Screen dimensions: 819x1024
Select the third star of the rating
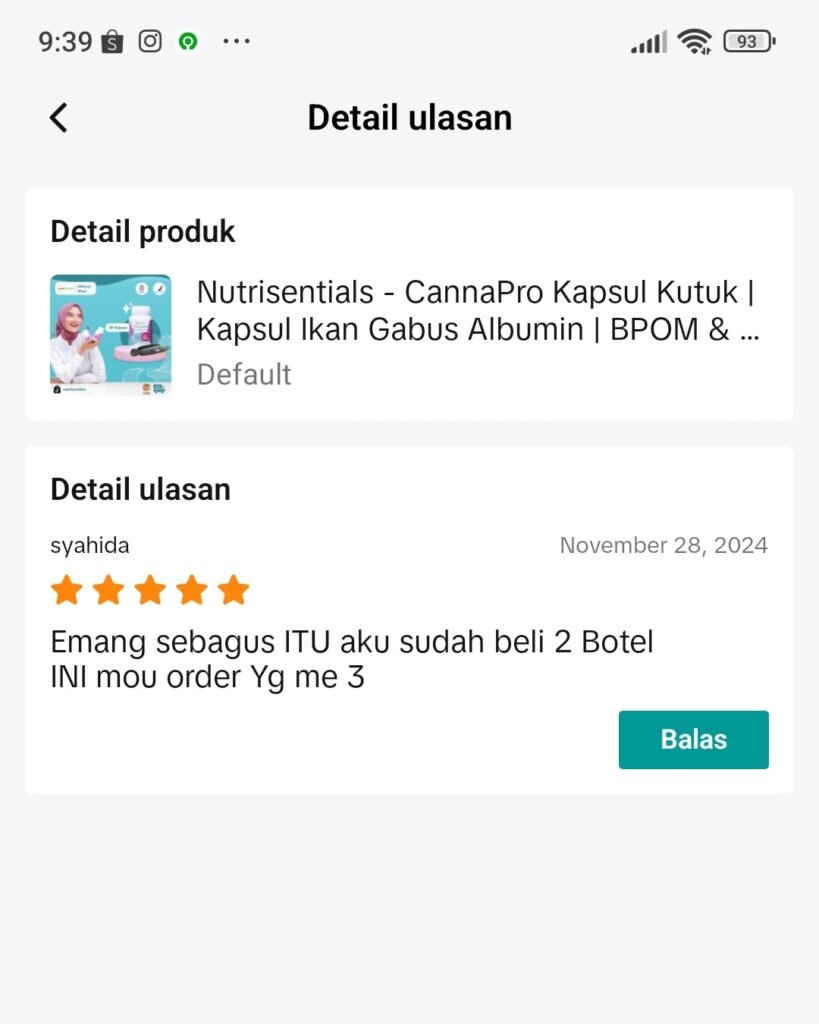[x=150, y=590]
